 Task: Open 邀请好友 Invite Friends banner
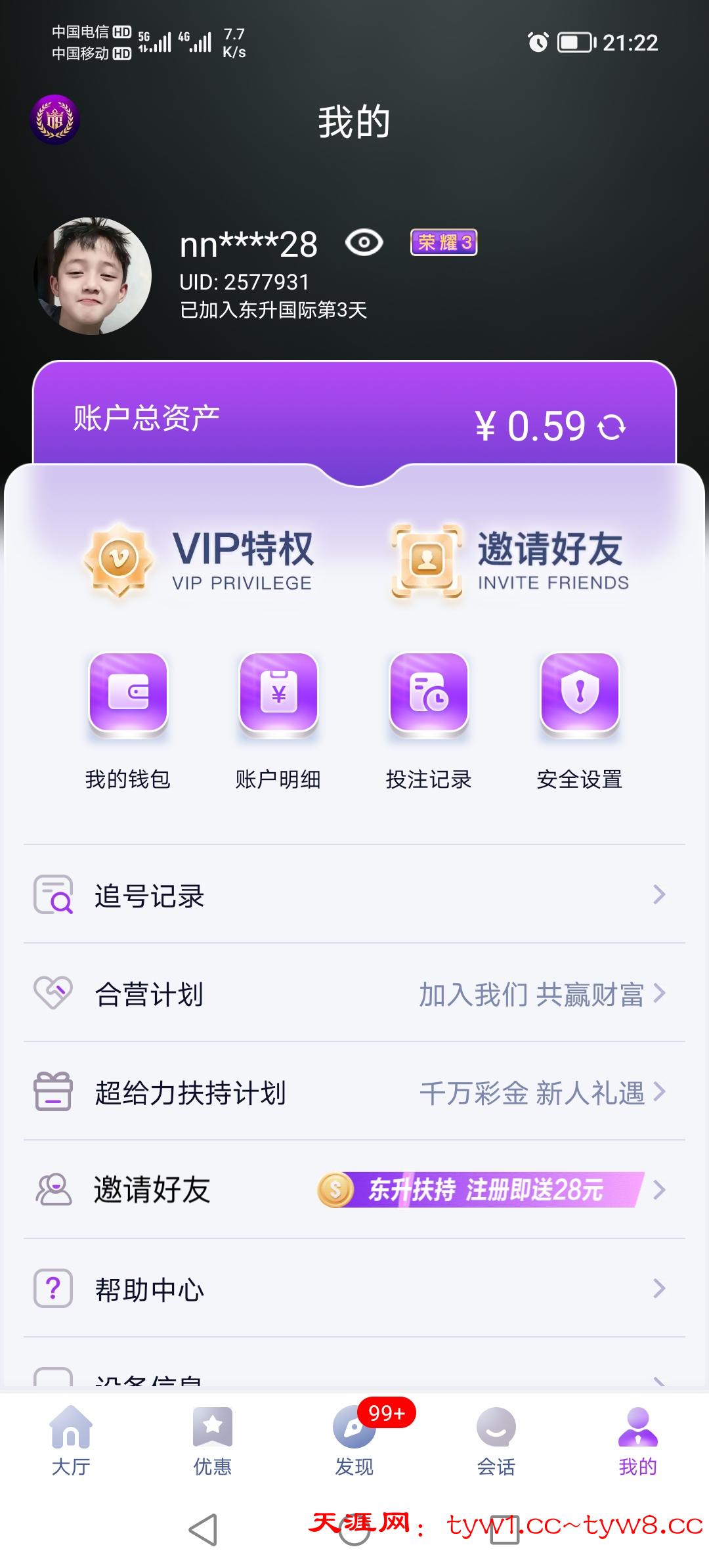(x=510, y=559)
